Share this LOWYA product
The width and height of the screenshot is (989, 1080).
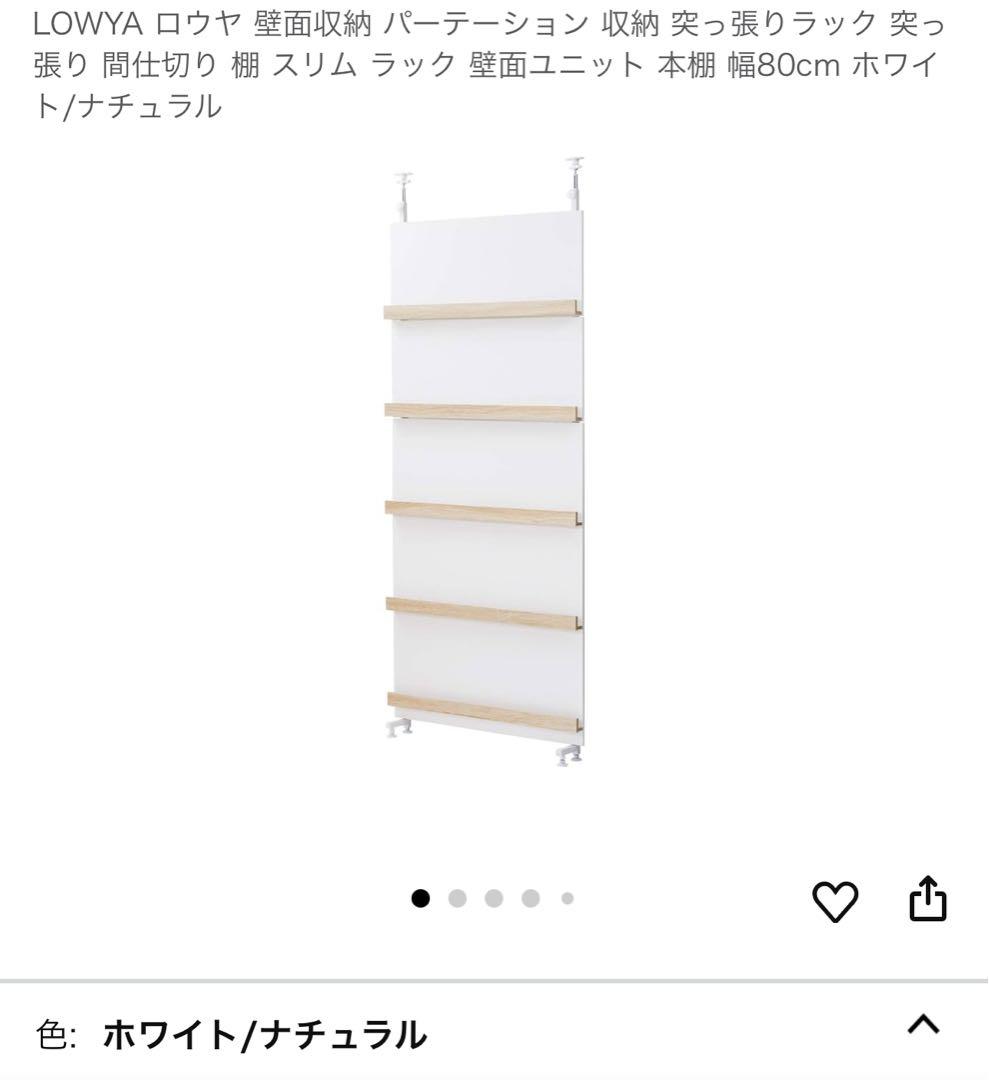(x=926, y=899)
